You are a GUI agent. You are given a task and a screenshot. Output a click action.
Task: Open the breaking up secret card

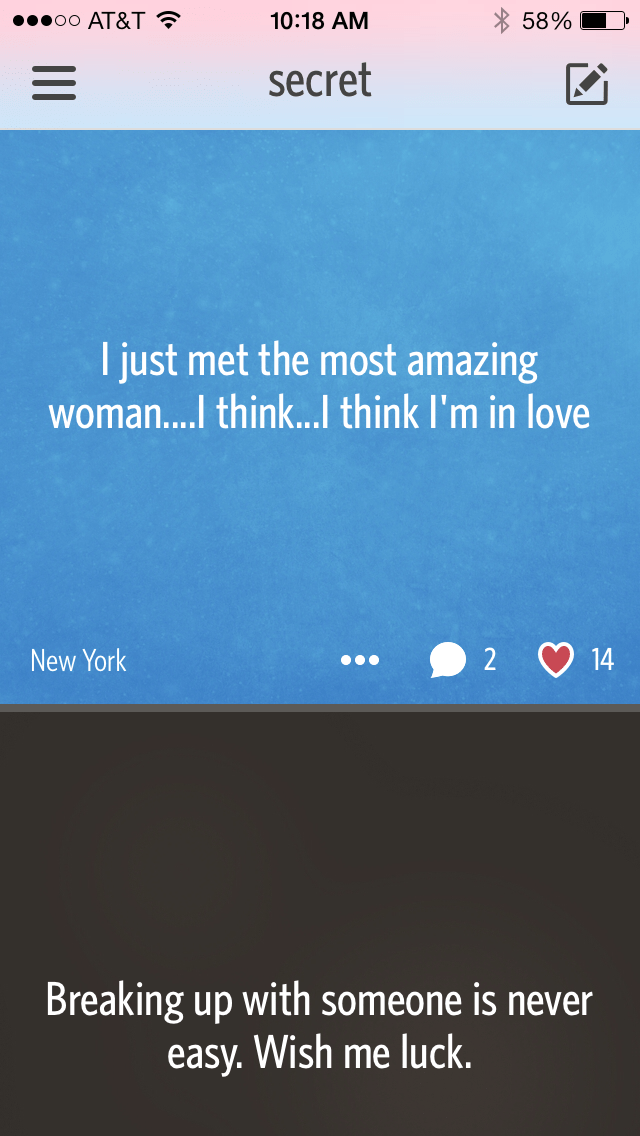coord(320,1024)
